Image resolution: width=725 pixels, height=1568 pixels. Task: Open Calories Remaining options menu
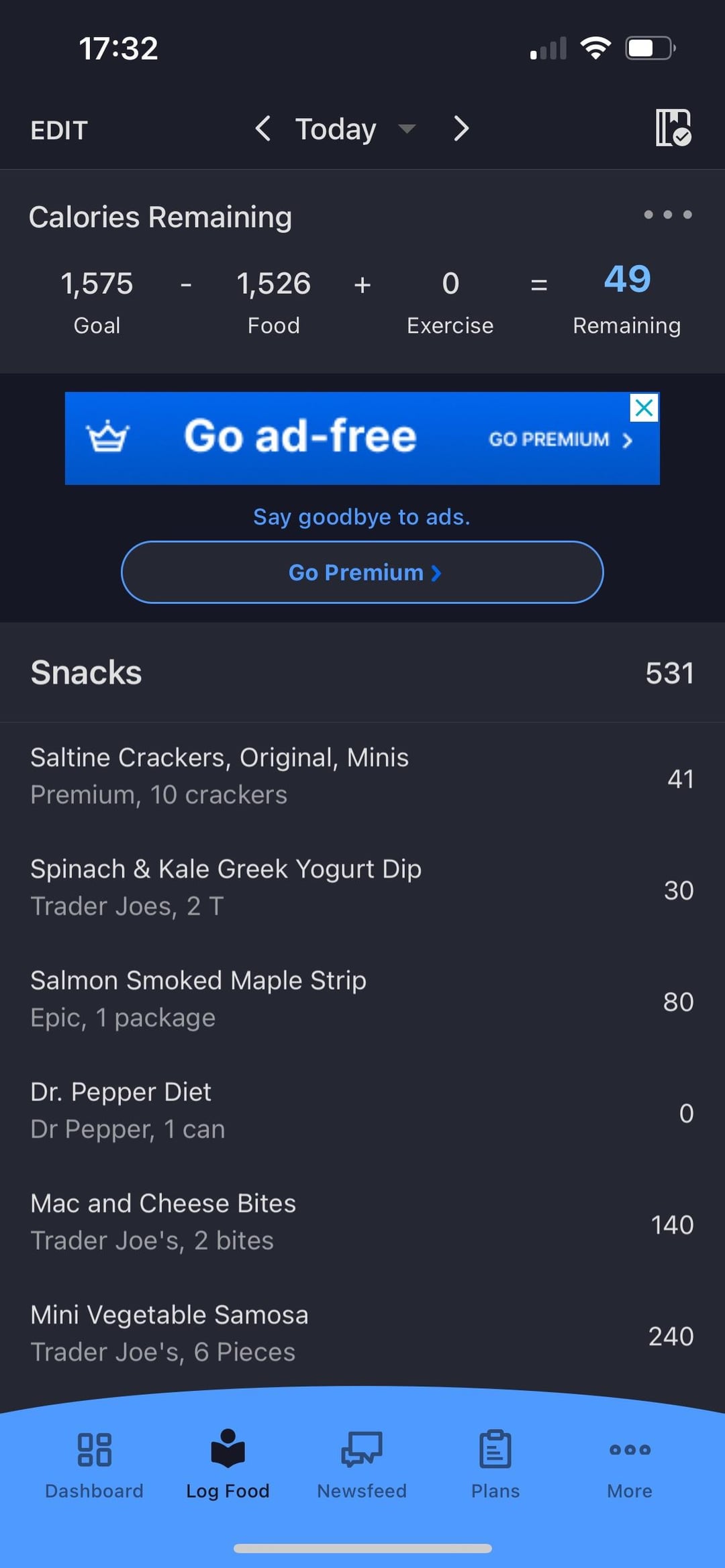point(668,215)
